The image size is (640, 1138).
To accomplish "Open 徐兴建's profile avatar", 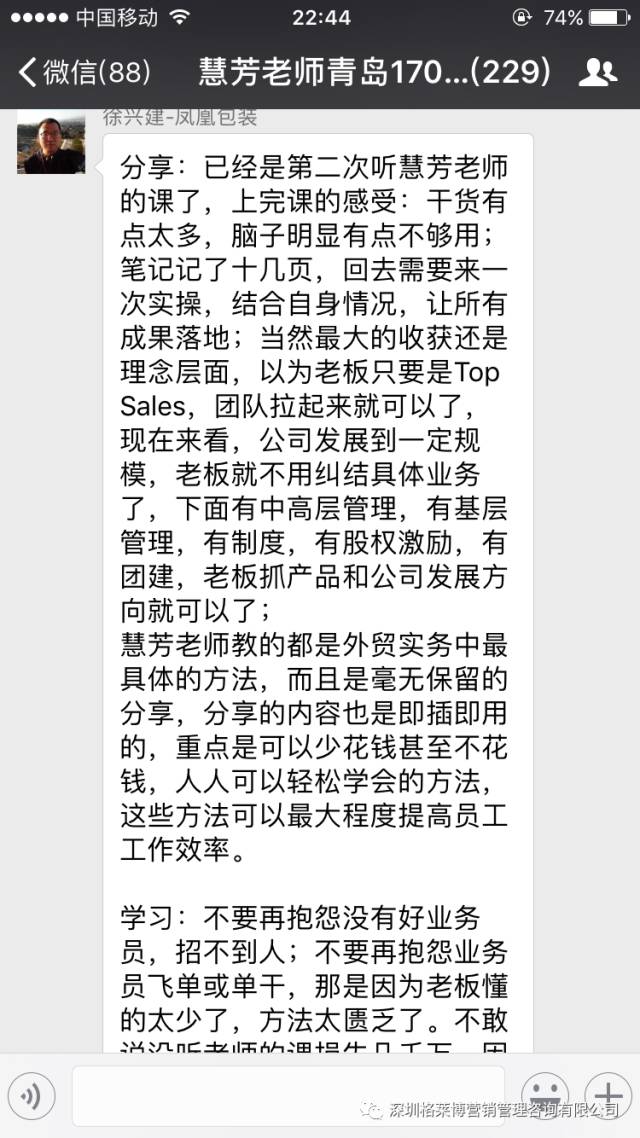I will [x=51, y=142].
